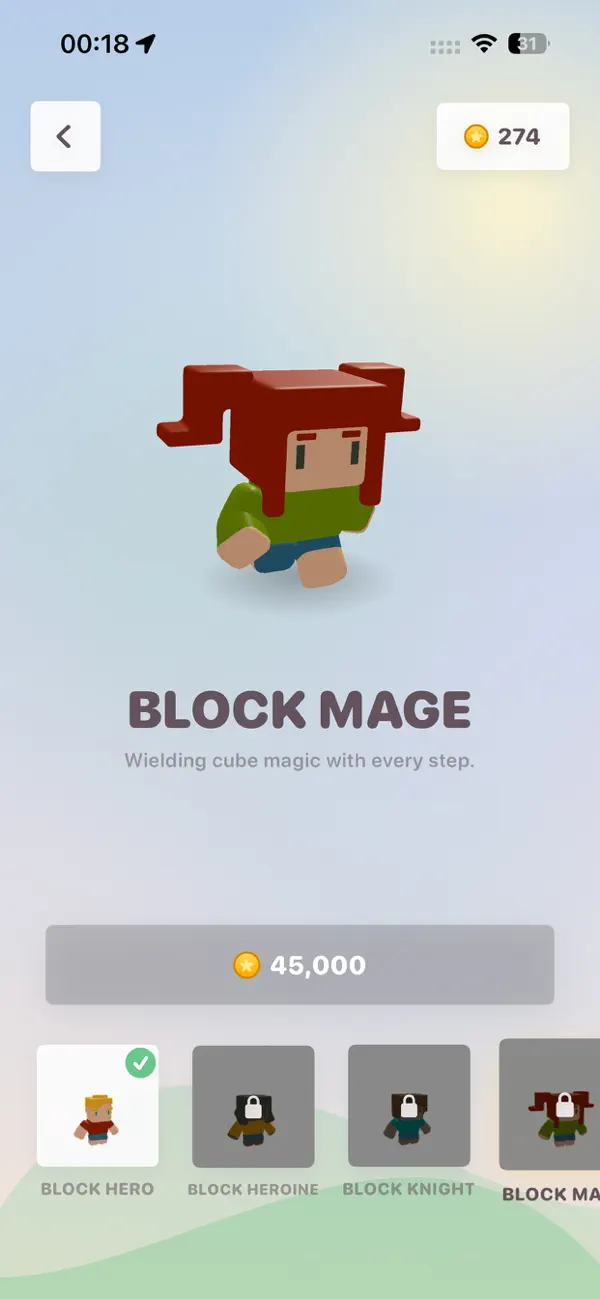Preview the locked Block Knight
Screen dimensions: 600x1299
point(409,1106)
